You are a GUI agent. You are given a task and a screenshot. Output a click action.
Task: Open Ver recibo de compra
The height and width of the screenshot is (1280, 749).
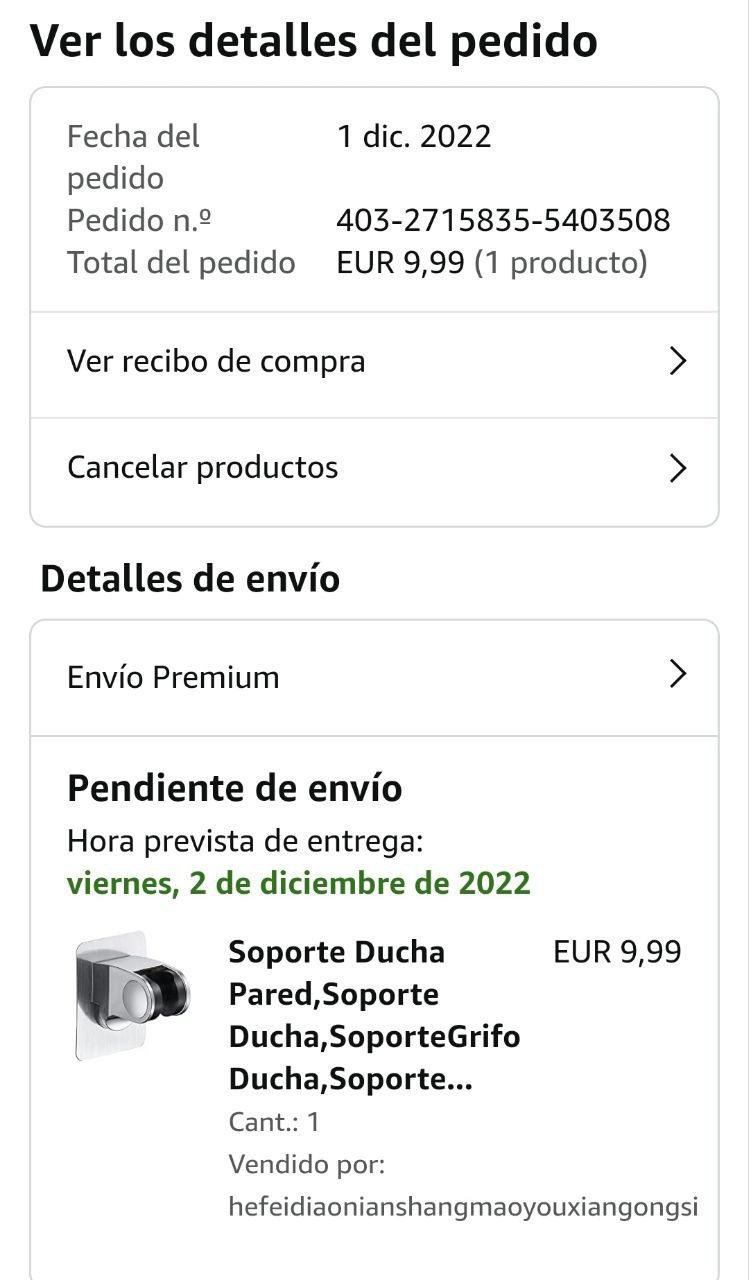[374, 361]
